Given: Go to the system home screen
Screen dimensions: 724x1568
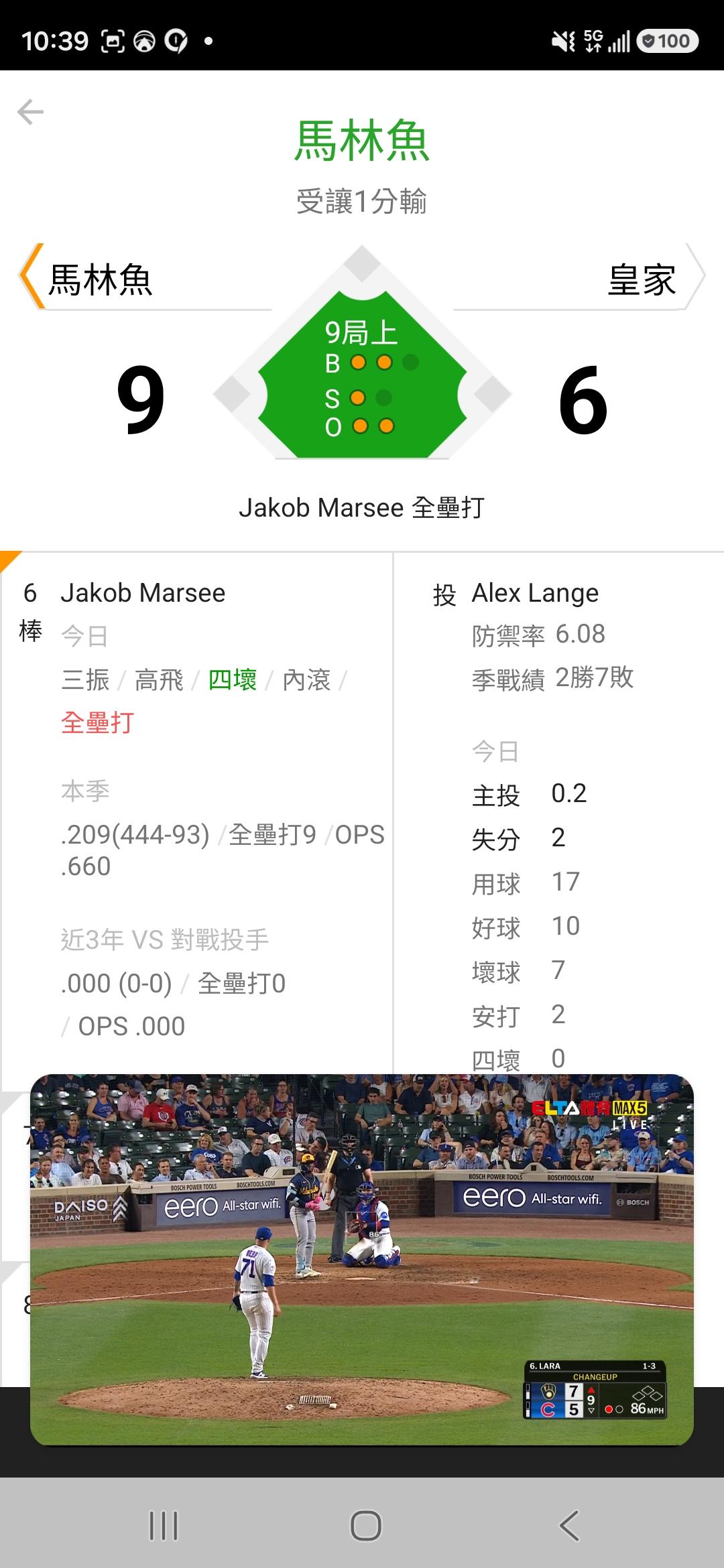Looking at the screenshot, I should click(366, 1526).
